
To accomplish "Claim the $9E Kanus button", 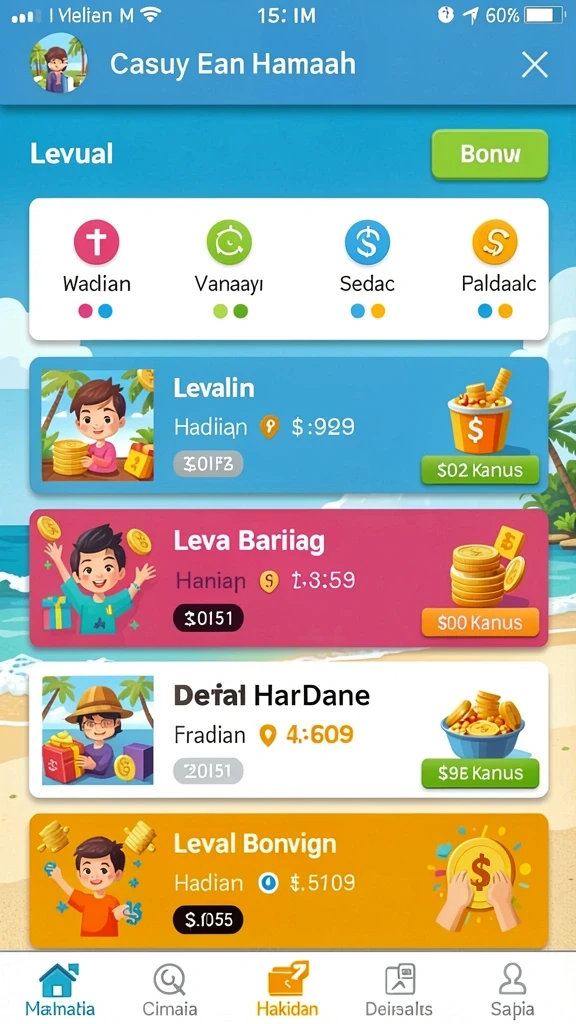I will (480, 773).
